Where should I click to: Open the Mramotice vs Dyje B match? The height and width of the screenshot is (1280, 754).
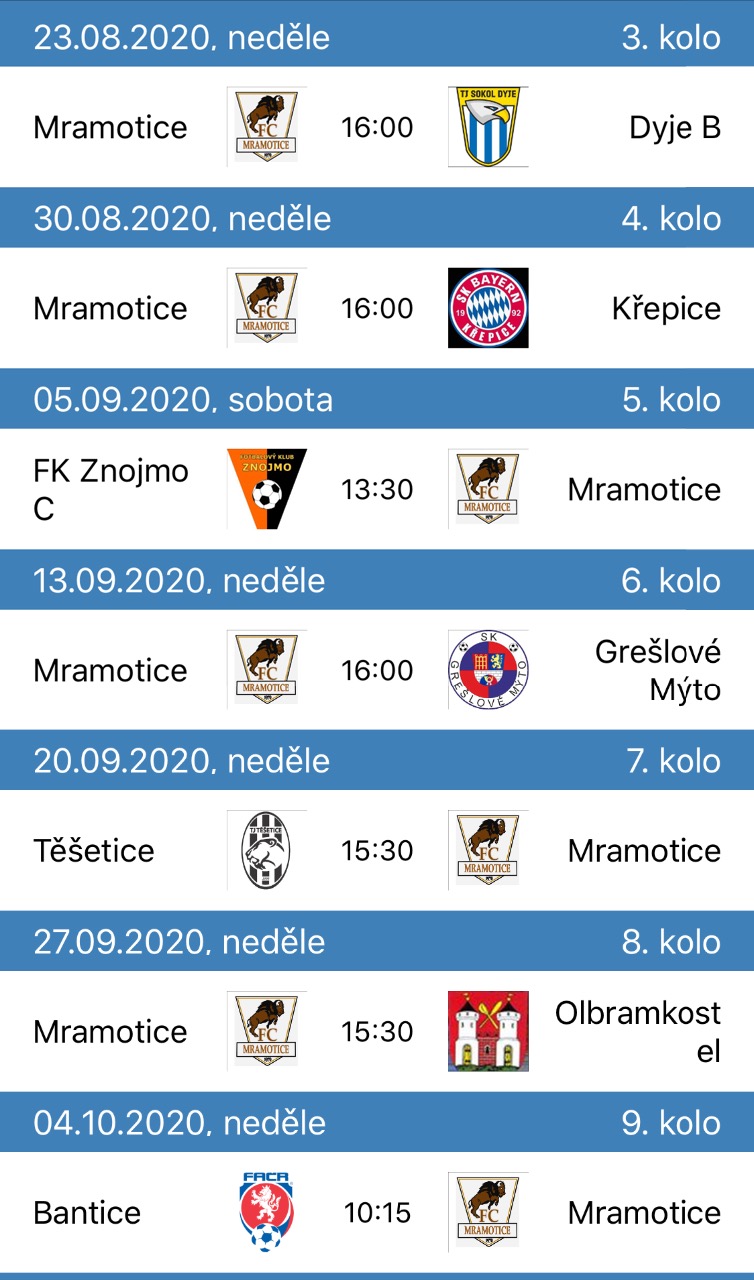[x=377, y=127]
